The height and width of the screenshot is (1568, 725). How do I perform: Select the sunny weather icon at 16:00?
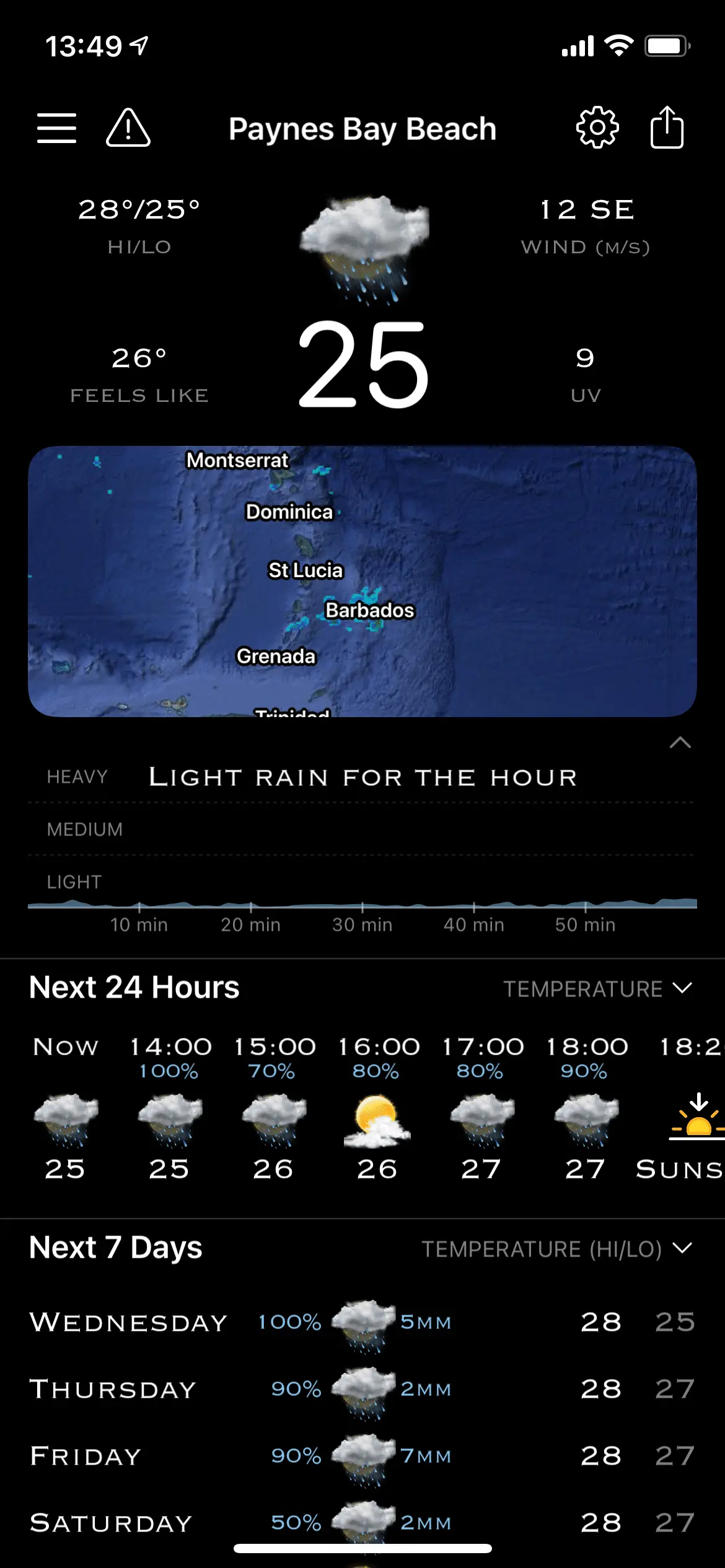coord(377,1118)
